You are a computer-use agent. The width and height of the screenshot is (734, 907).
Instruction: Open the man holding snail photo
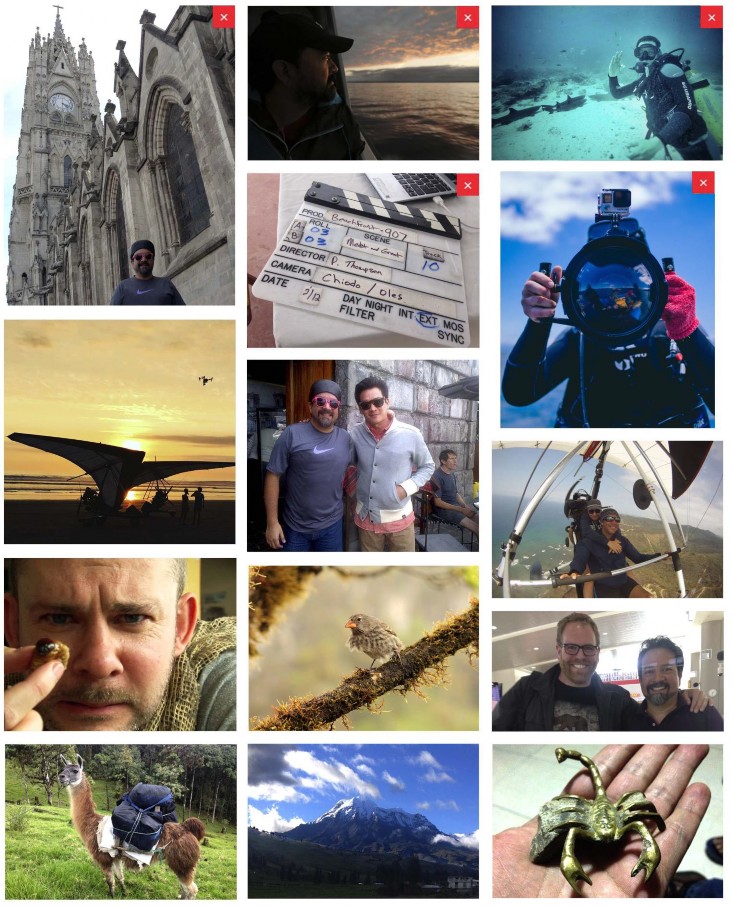tap(120, 644)
